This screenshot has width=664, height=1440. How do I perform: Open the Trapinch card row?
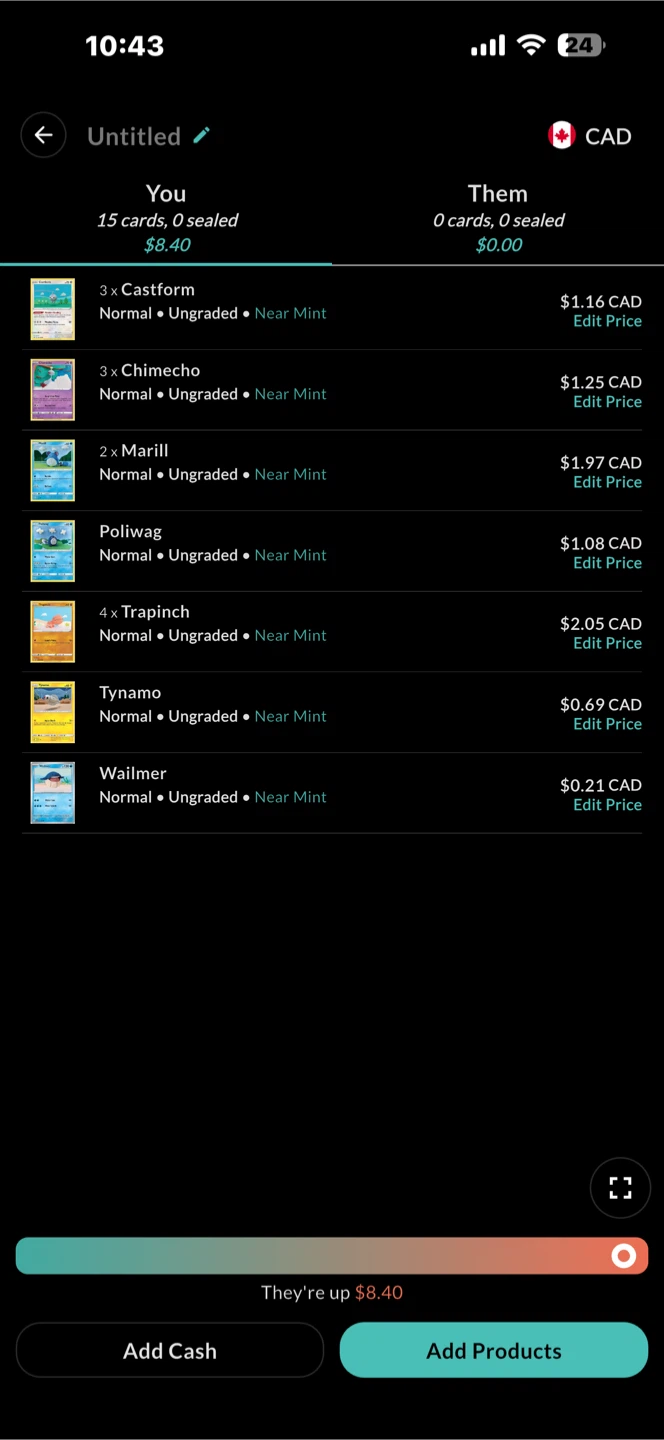pos(332,632)
